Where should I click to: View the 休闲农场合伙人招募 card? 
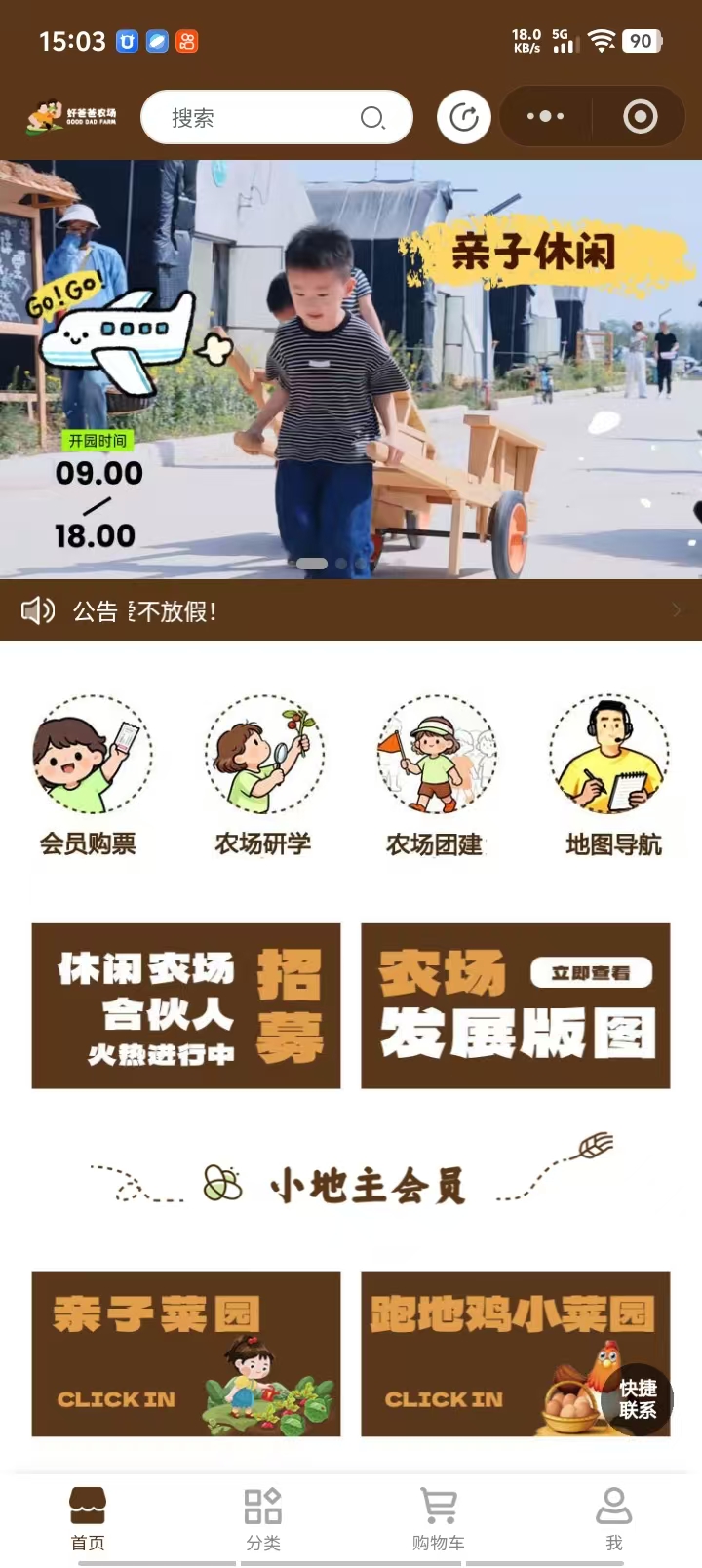(186, 1005)
